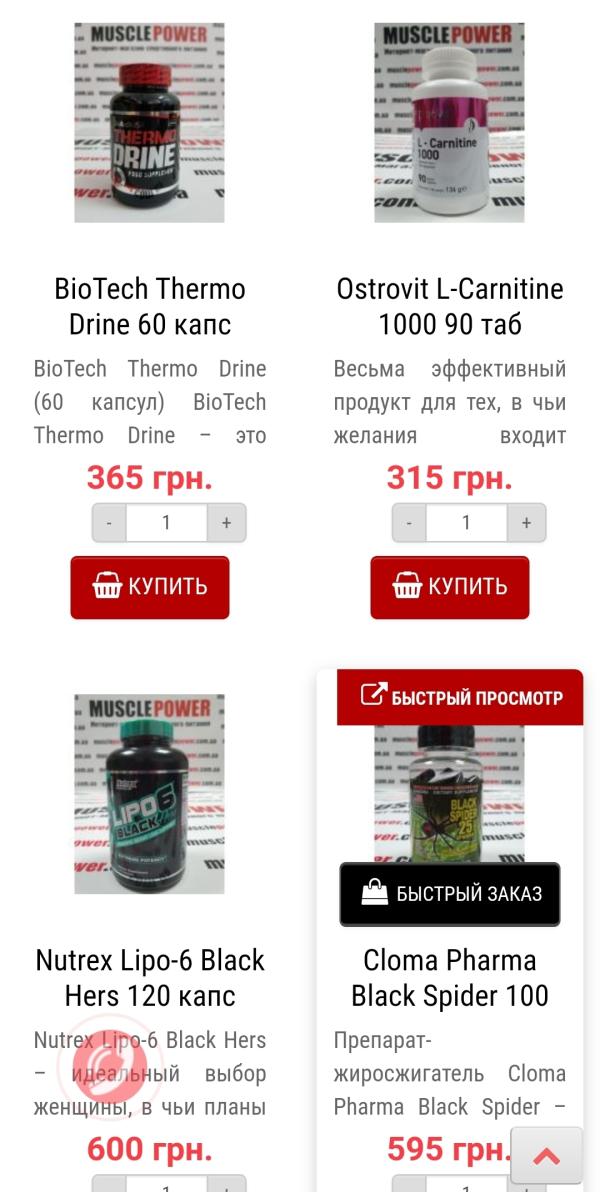Viewport: 600px width, 1192px height.
Task: Edit quantity field for Ostrovit L-Carnitine
Action: point(466,522)
